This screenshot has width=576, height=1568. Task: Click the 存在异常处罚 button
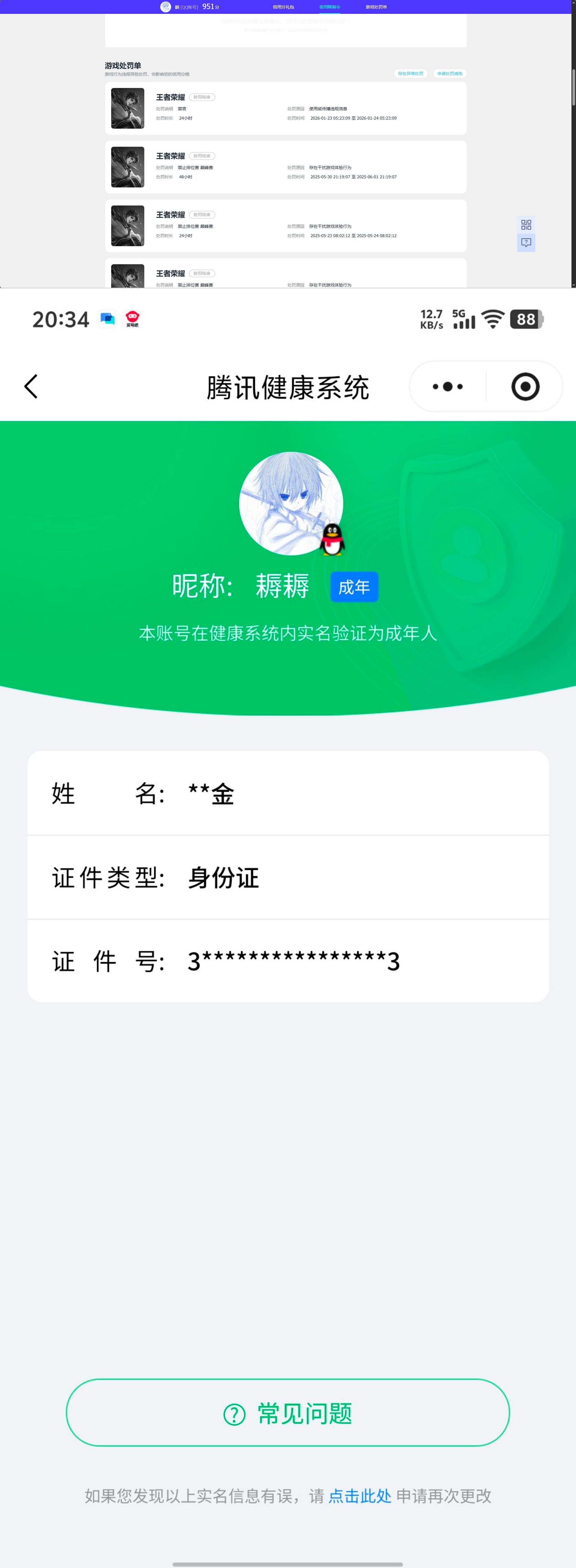pos(412,73)
